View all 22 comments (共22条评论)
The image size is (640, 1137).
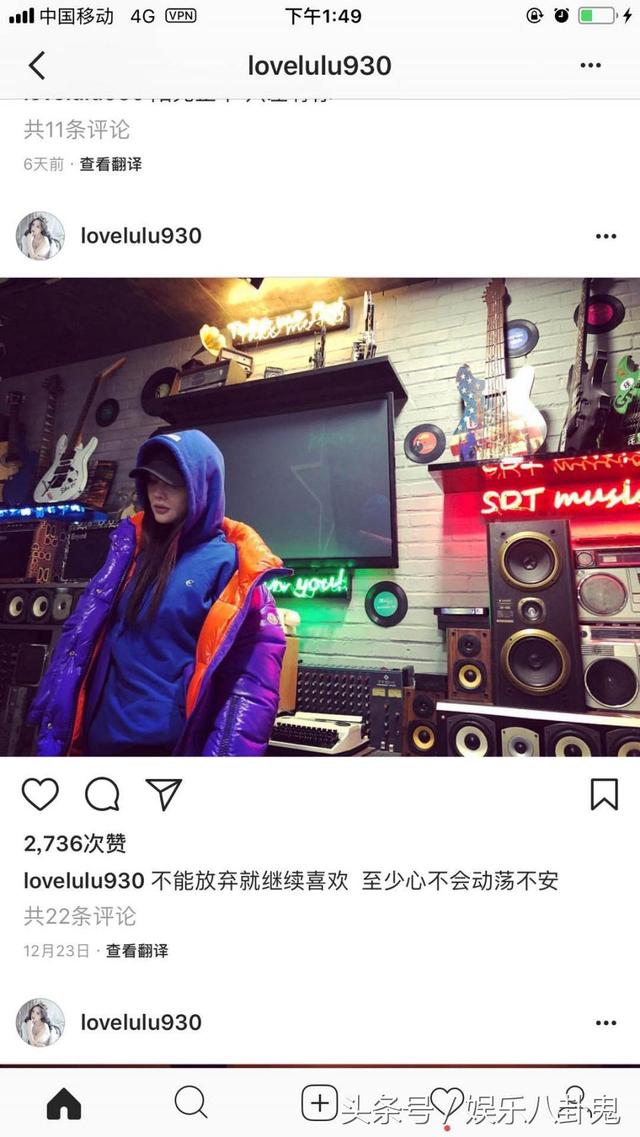pyautogui.click(x=80, y=916)
